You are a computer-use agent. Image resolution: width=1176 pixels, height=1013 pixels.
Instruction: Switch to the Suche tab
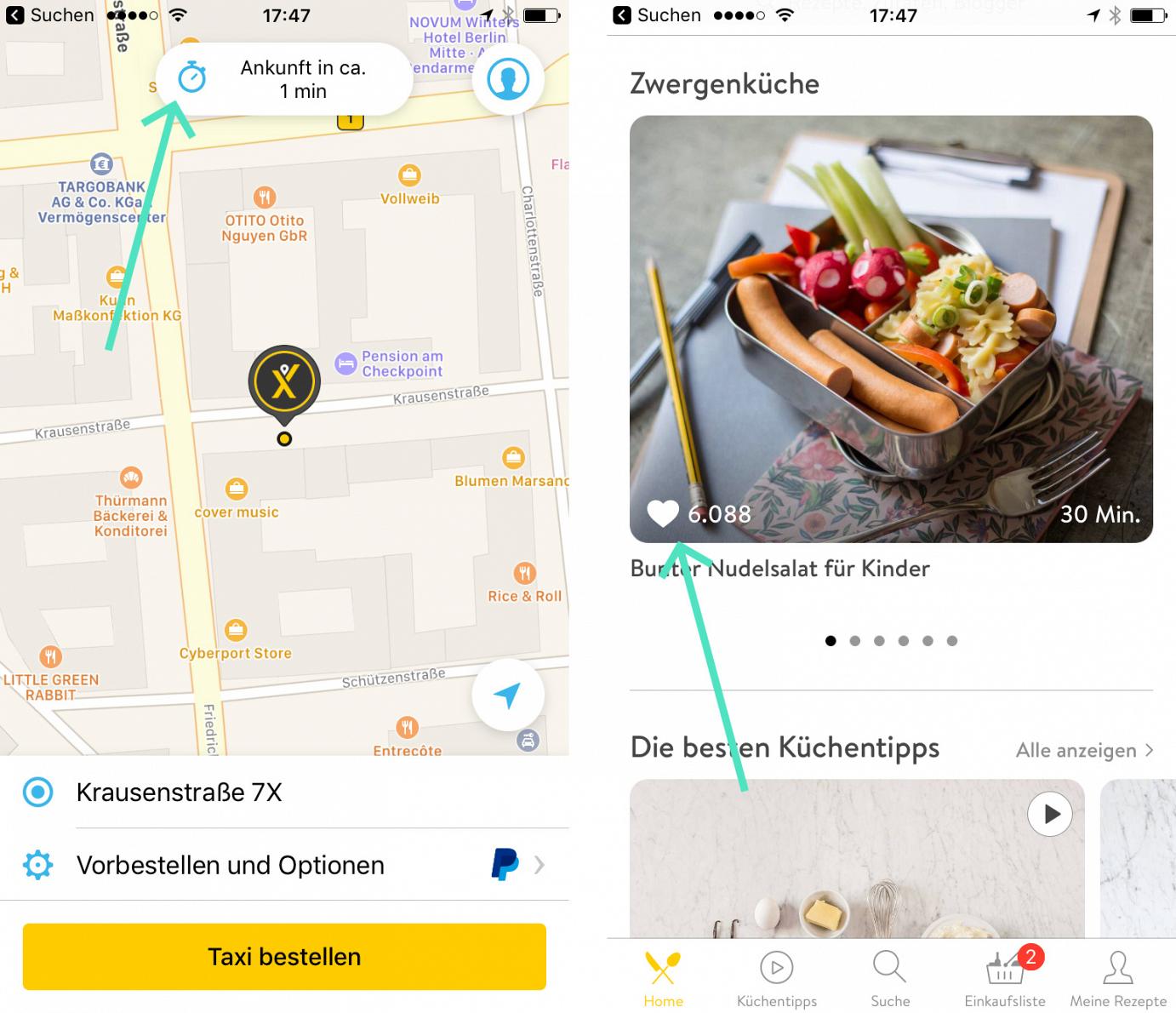pos(890,979)
